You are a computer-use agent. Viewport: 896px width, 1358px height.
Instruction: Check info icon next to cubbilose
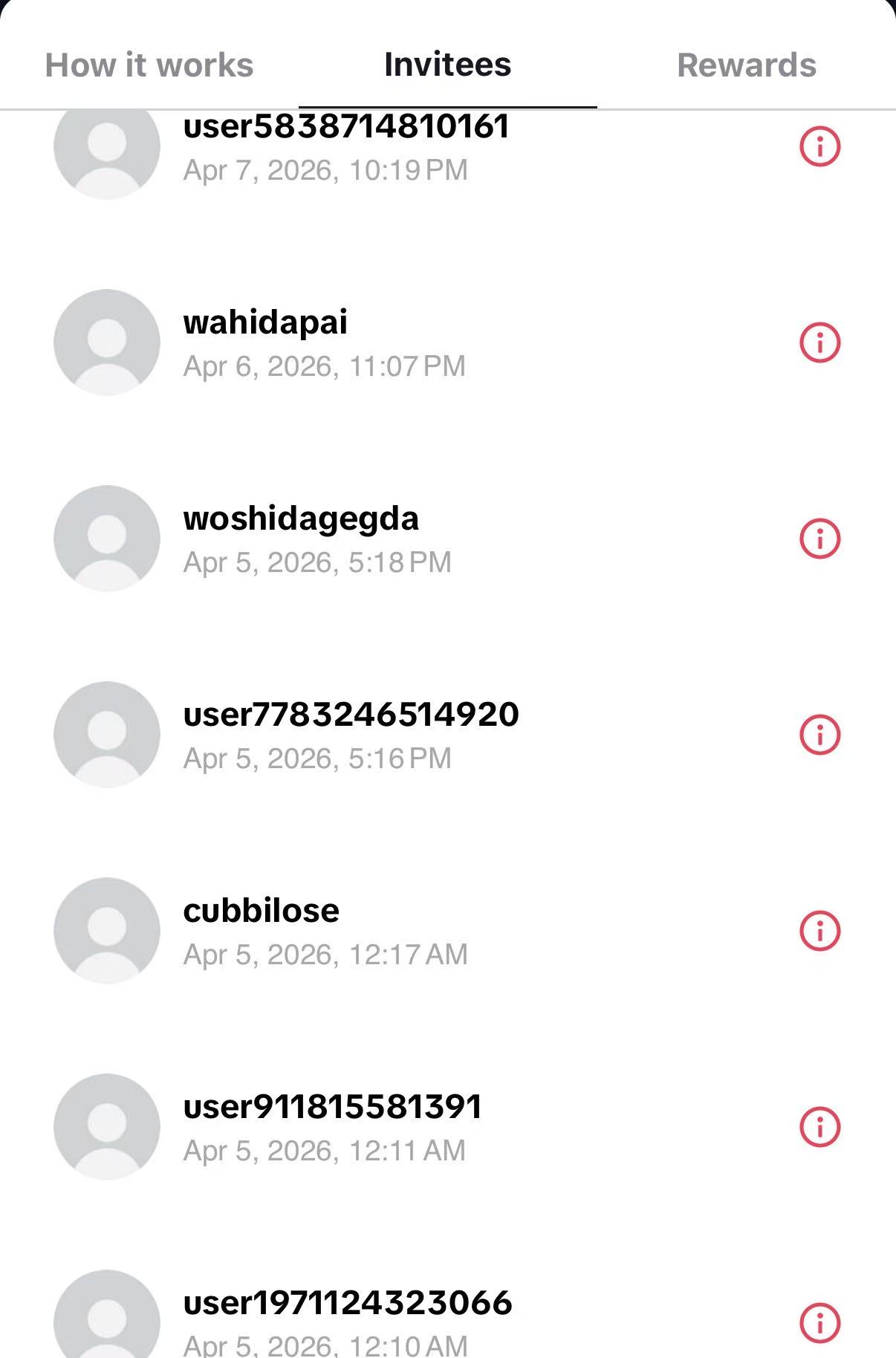(819, 931)
